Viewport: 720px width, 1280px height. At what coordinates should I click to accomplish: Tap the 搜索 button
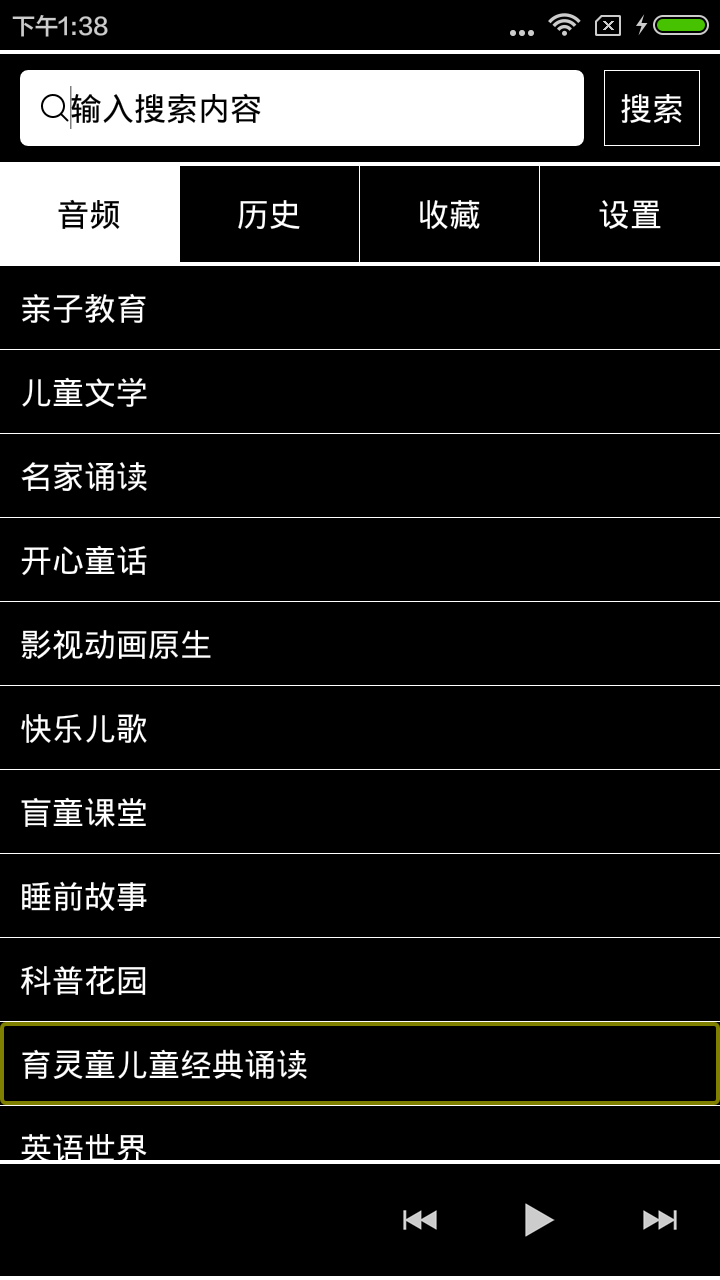coord(651,108)
